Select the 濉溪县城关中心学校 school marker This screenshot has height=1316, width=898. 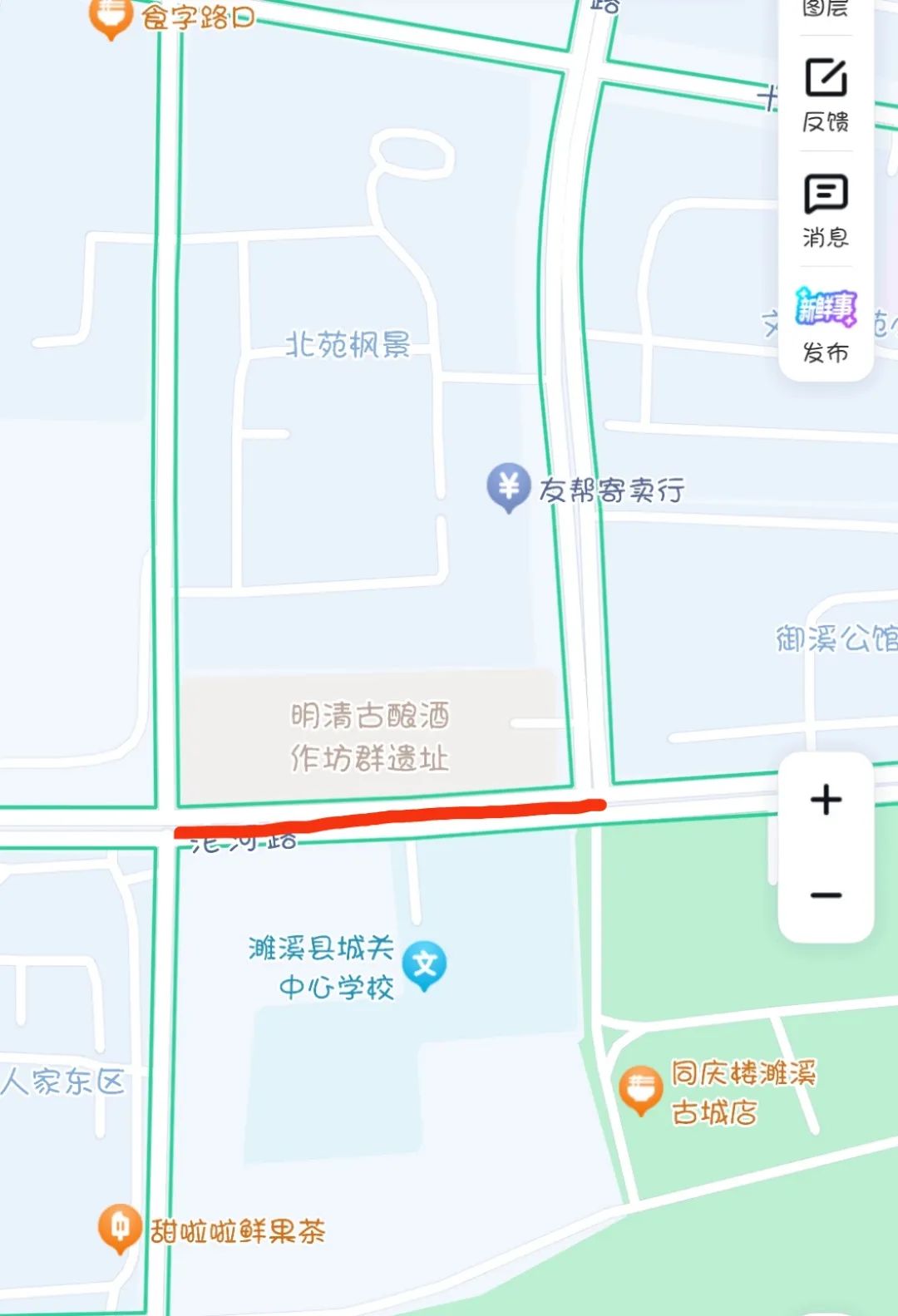click(x=425, y=966)
